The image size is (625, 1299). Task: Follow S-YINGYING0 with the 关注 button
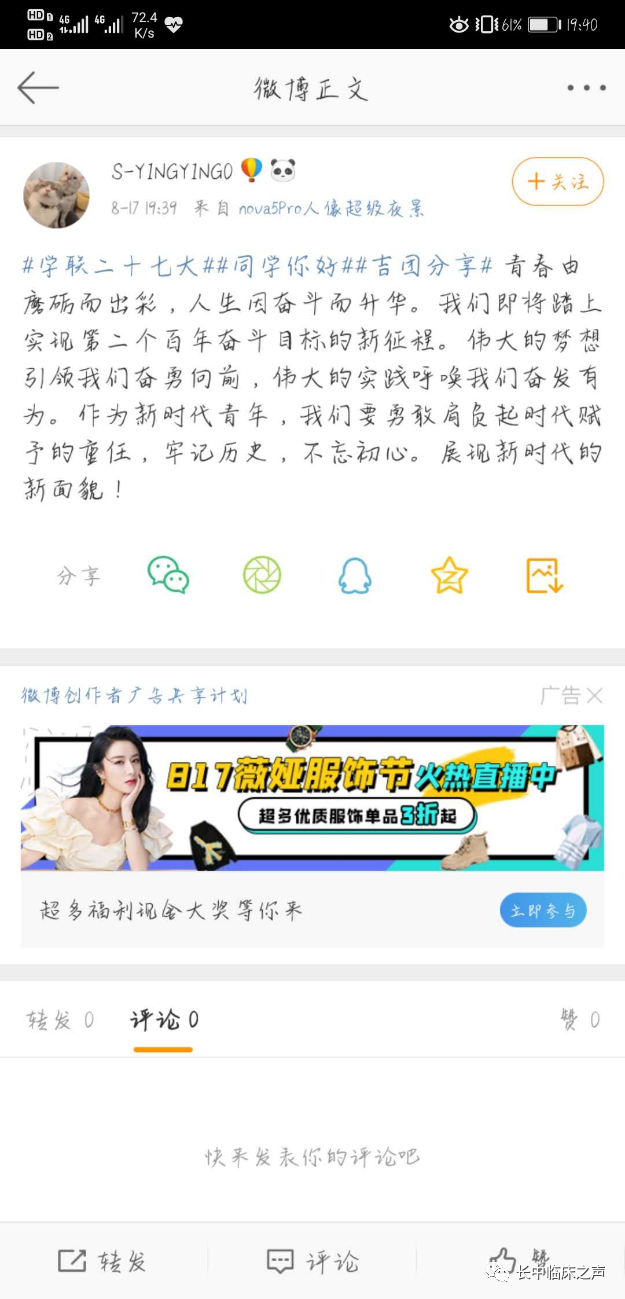coord(558,182)
